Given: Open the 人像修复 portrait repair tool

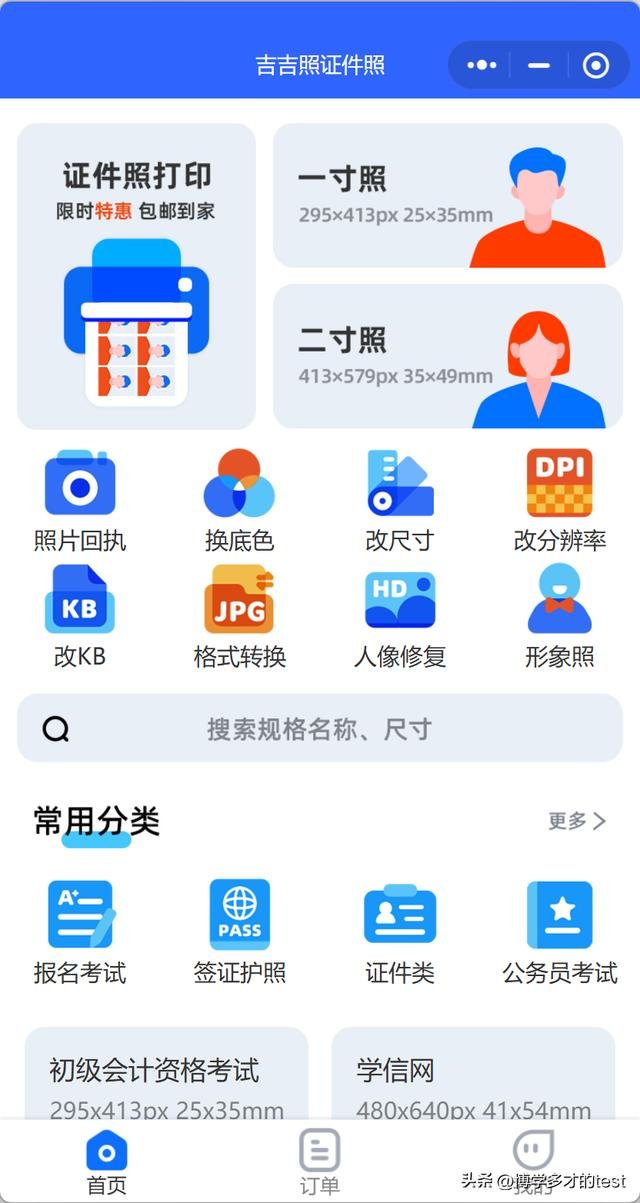Looking at the screenshot, I should click(x=400, y=616).
